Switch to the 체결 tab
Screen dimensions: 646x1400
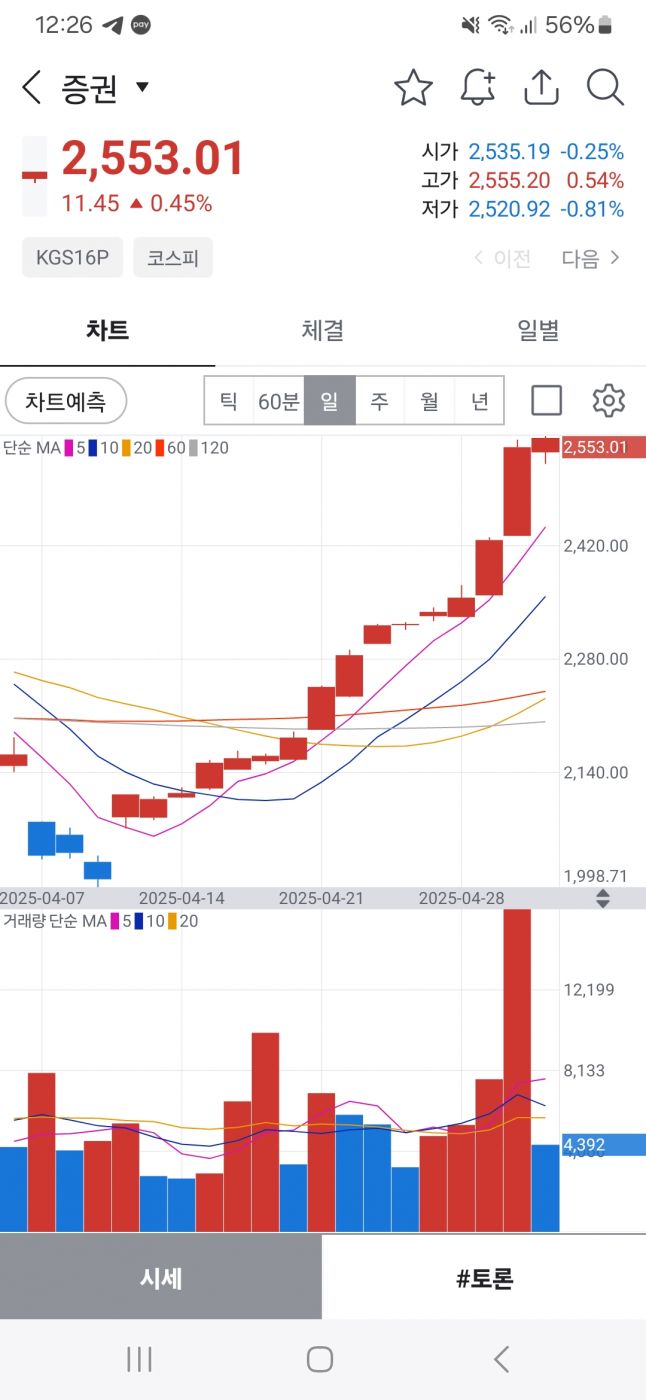point(323,331)
